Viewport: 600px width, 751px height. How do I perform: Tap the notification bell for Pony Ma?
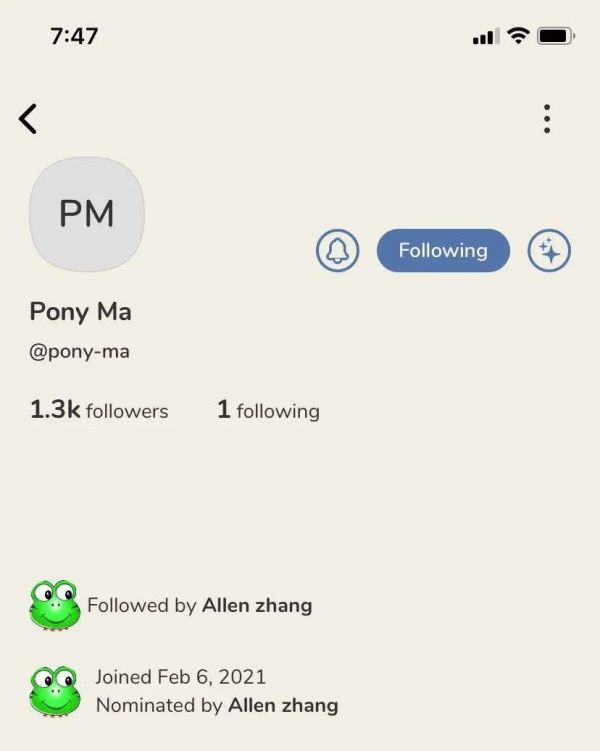(337, 250)
